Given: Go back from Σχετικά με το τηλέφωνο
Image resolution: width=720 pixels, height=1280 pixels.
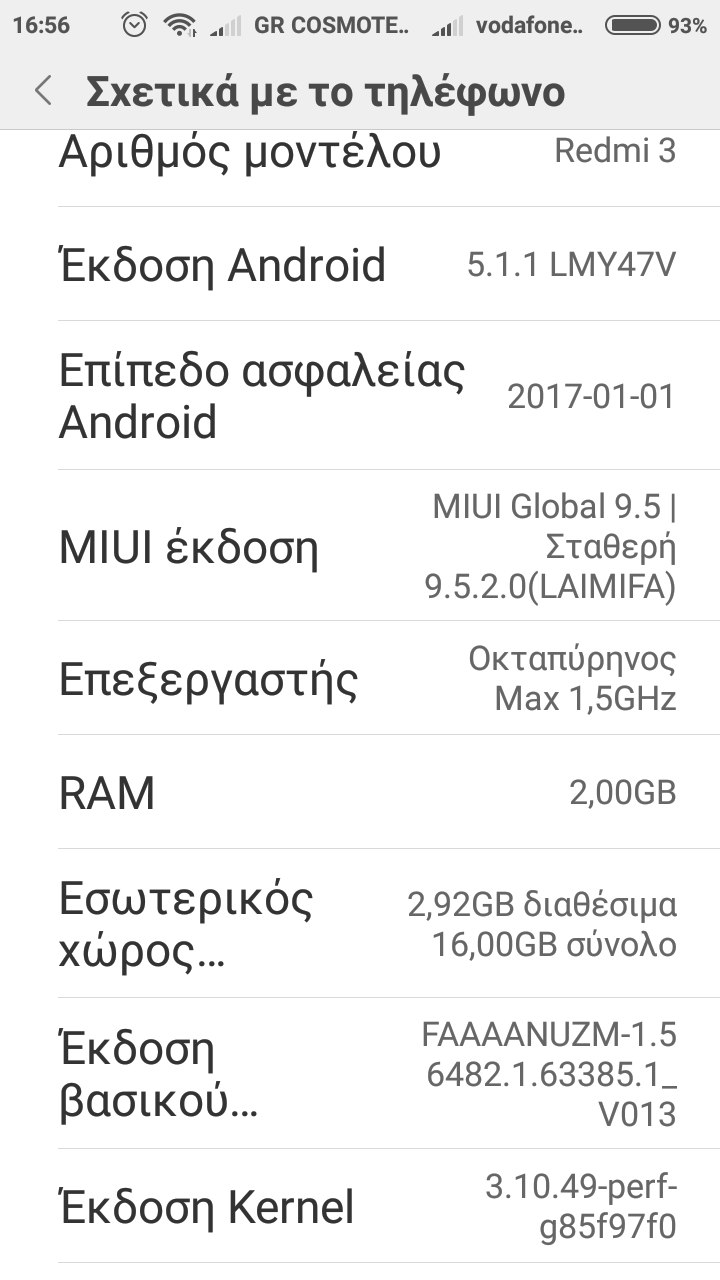Looking at the screenshot, I should click(43, 91).
